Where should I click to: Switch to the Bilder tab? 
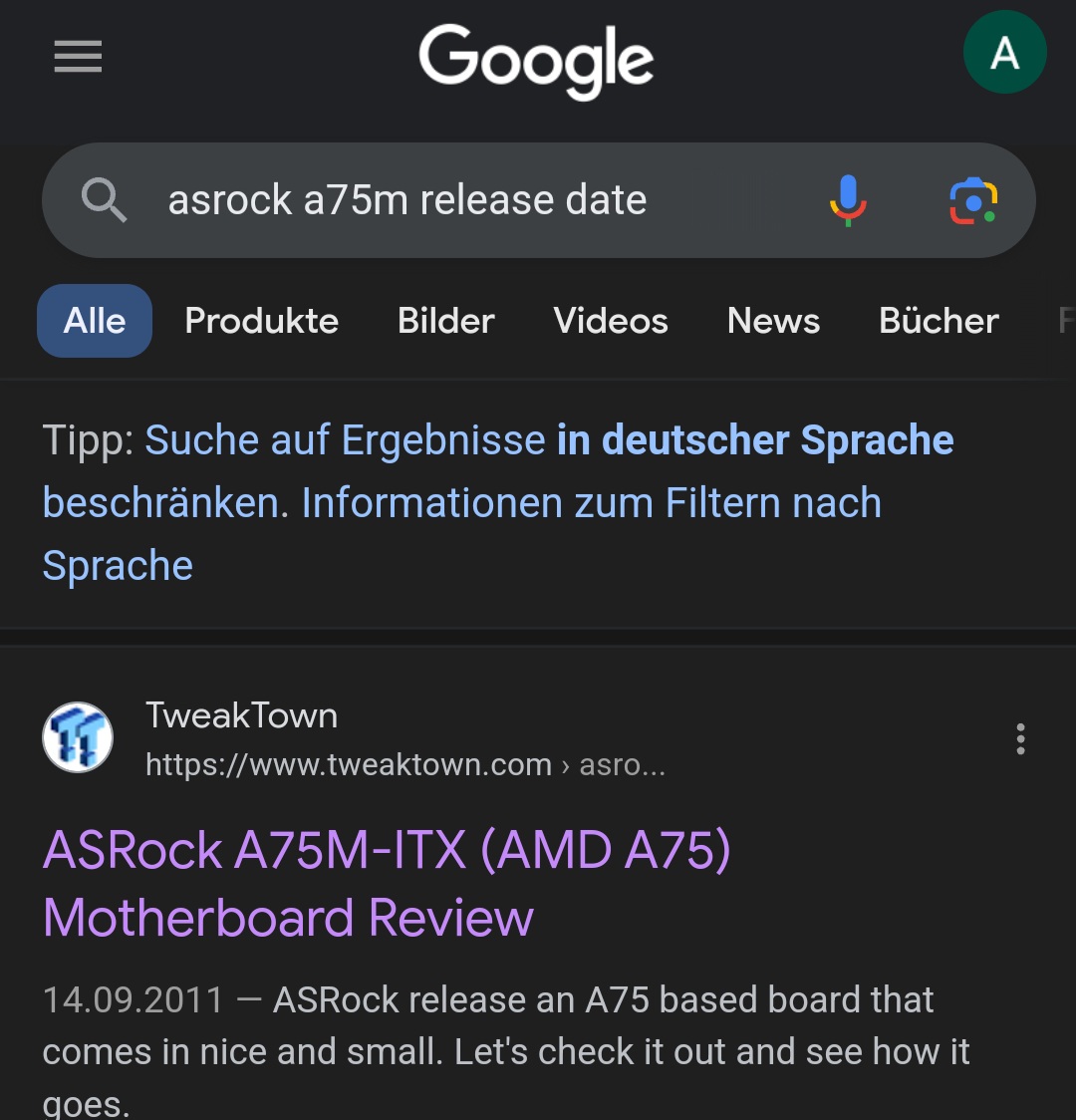(x=445, y=320)
